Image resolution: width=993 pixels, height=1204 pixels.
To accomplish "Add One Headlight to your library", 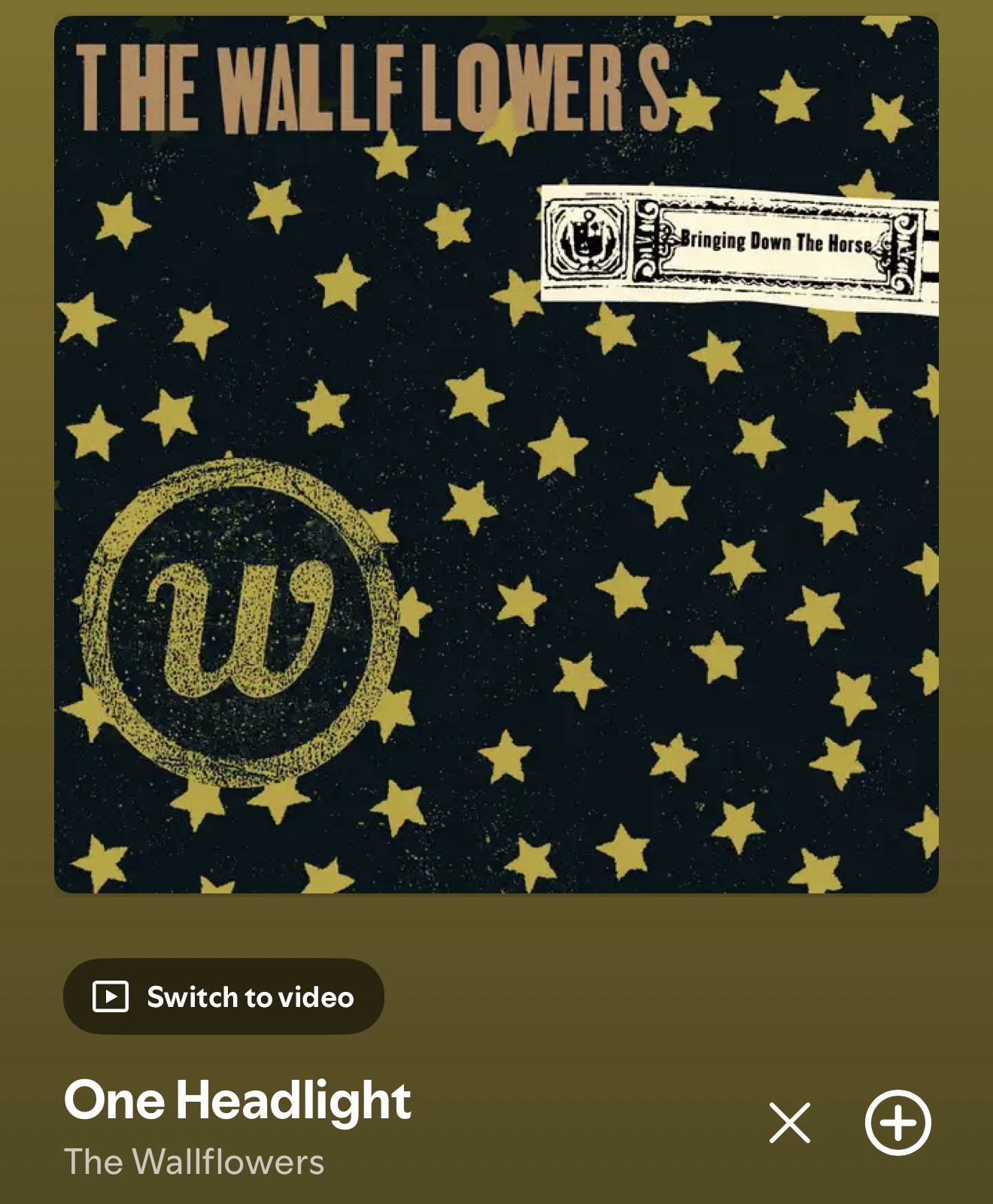I will coord(897,1122).
